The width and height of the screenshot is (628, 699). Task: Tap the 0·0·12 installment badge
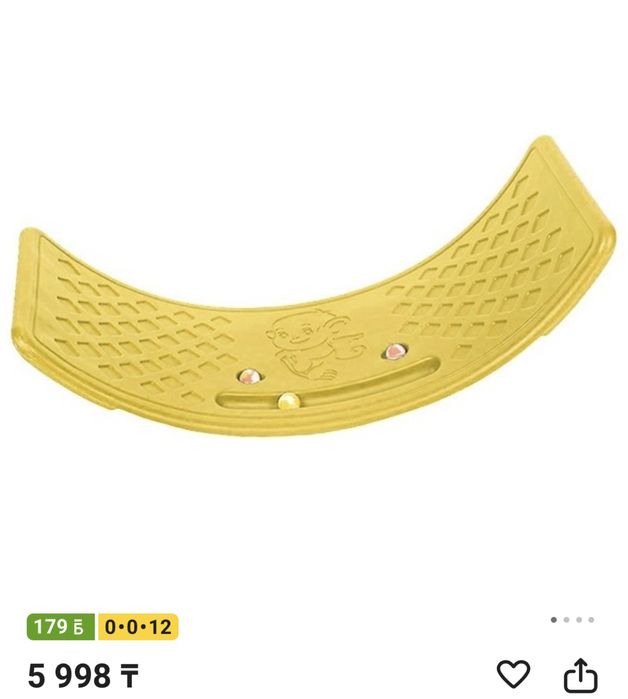pos(138,628)
